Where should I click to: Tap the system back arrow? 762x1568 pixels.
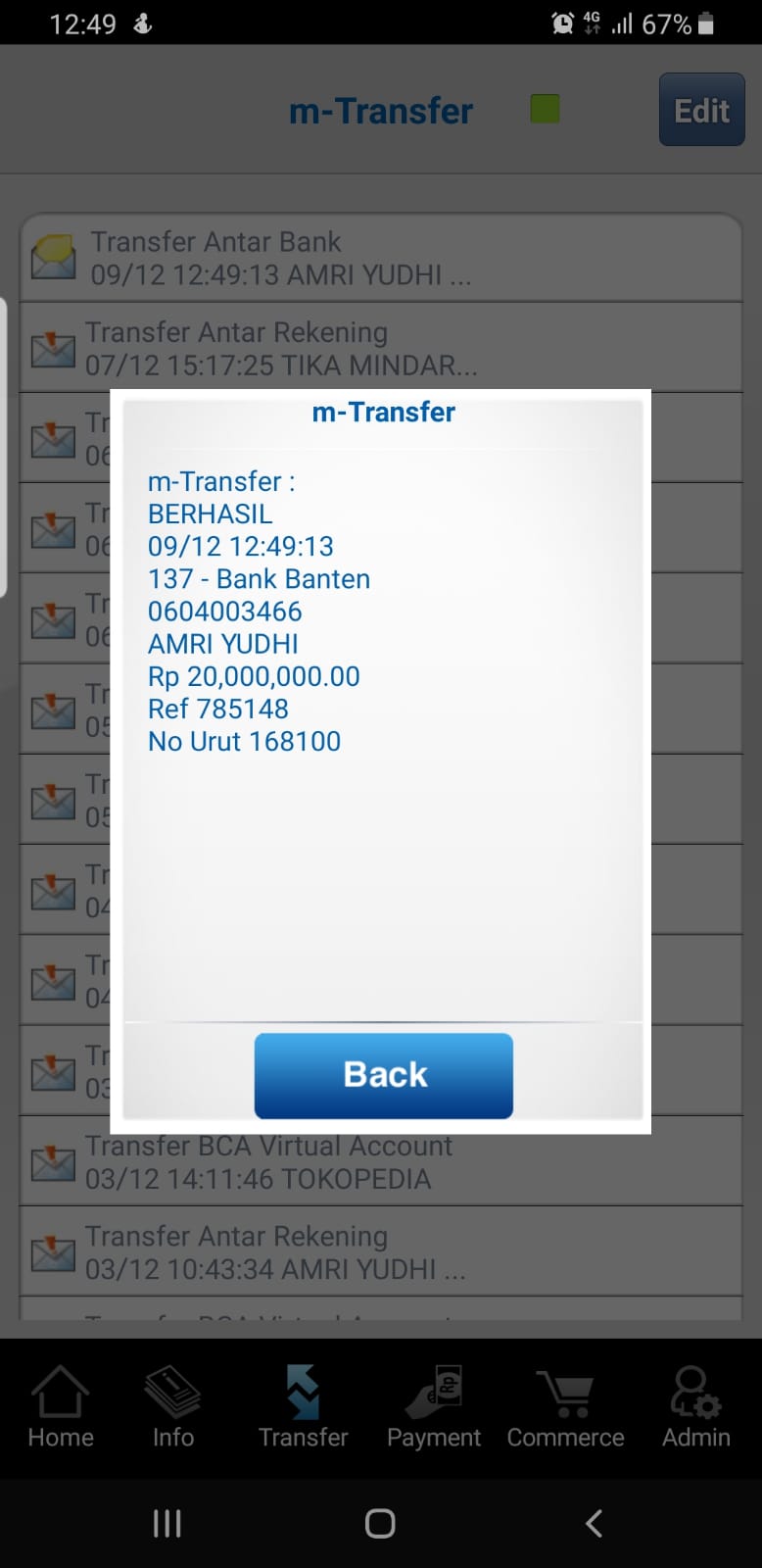click(x=594, y=1523)
